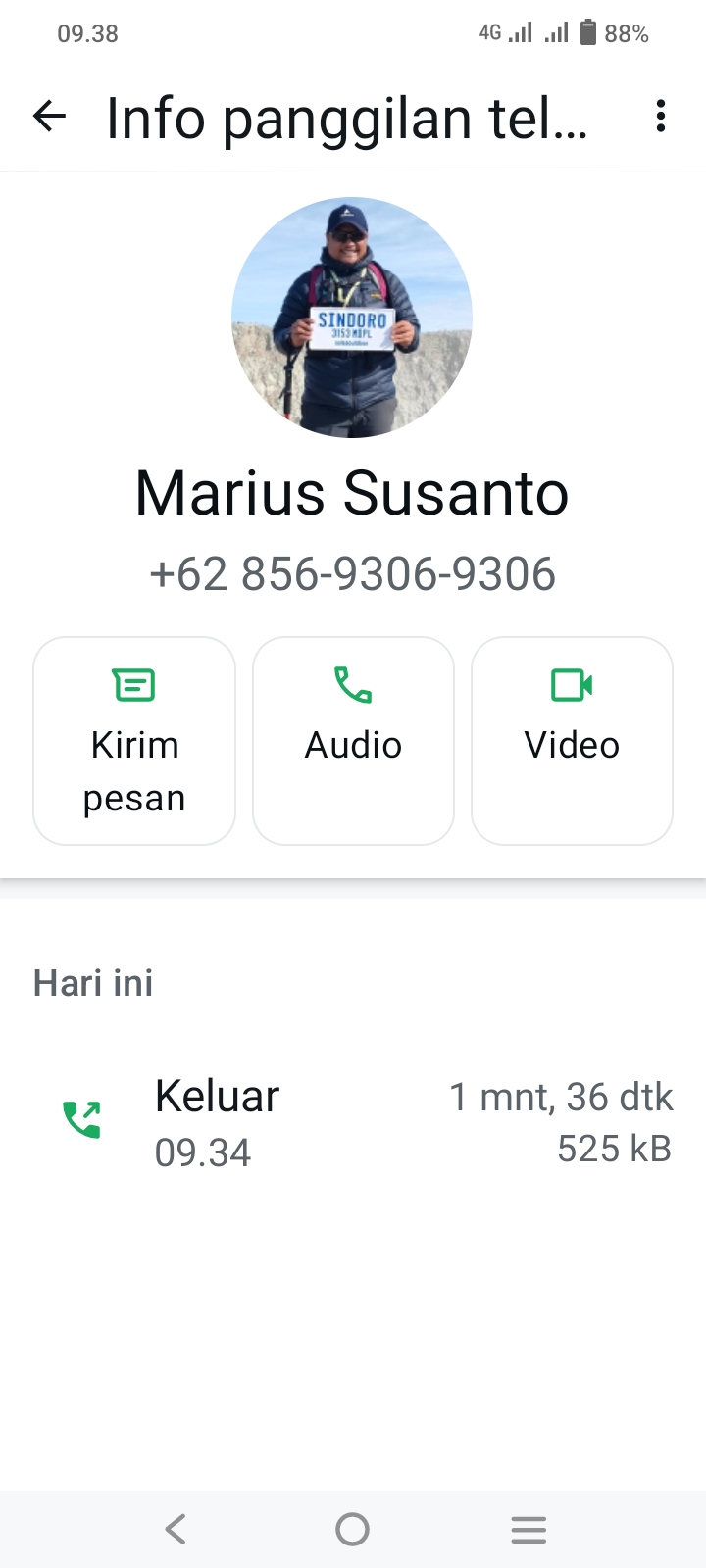Tap the Kirim pesan card
Viewport: 706px width, 1568px height.
click(x=133, y=741)
